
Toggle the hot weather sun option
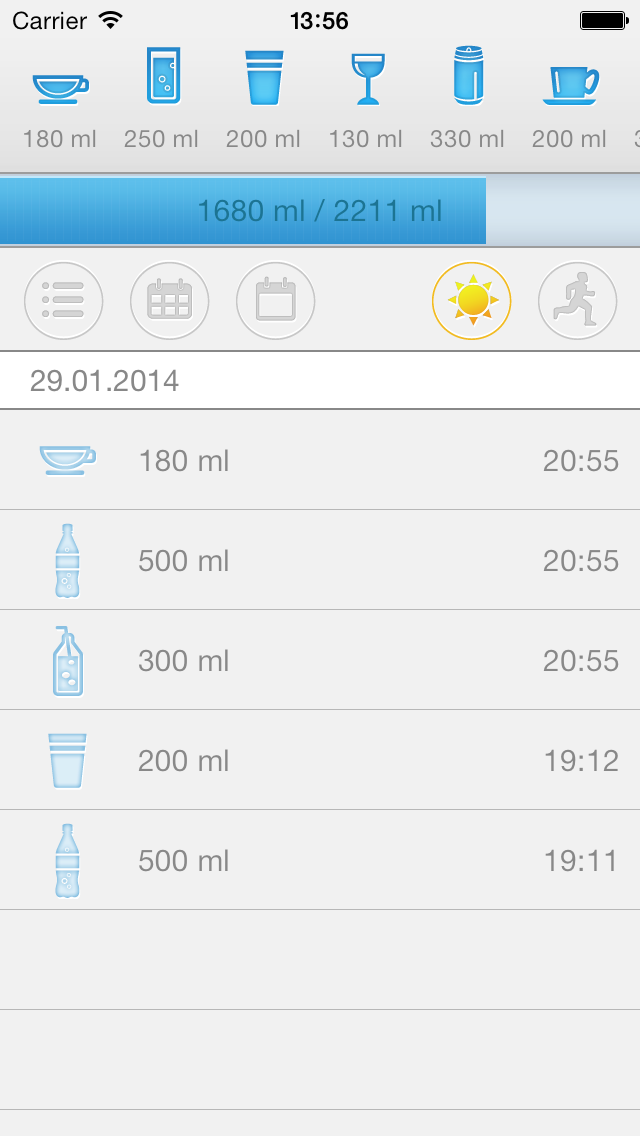pyautogui.click(x=472, y=300)
